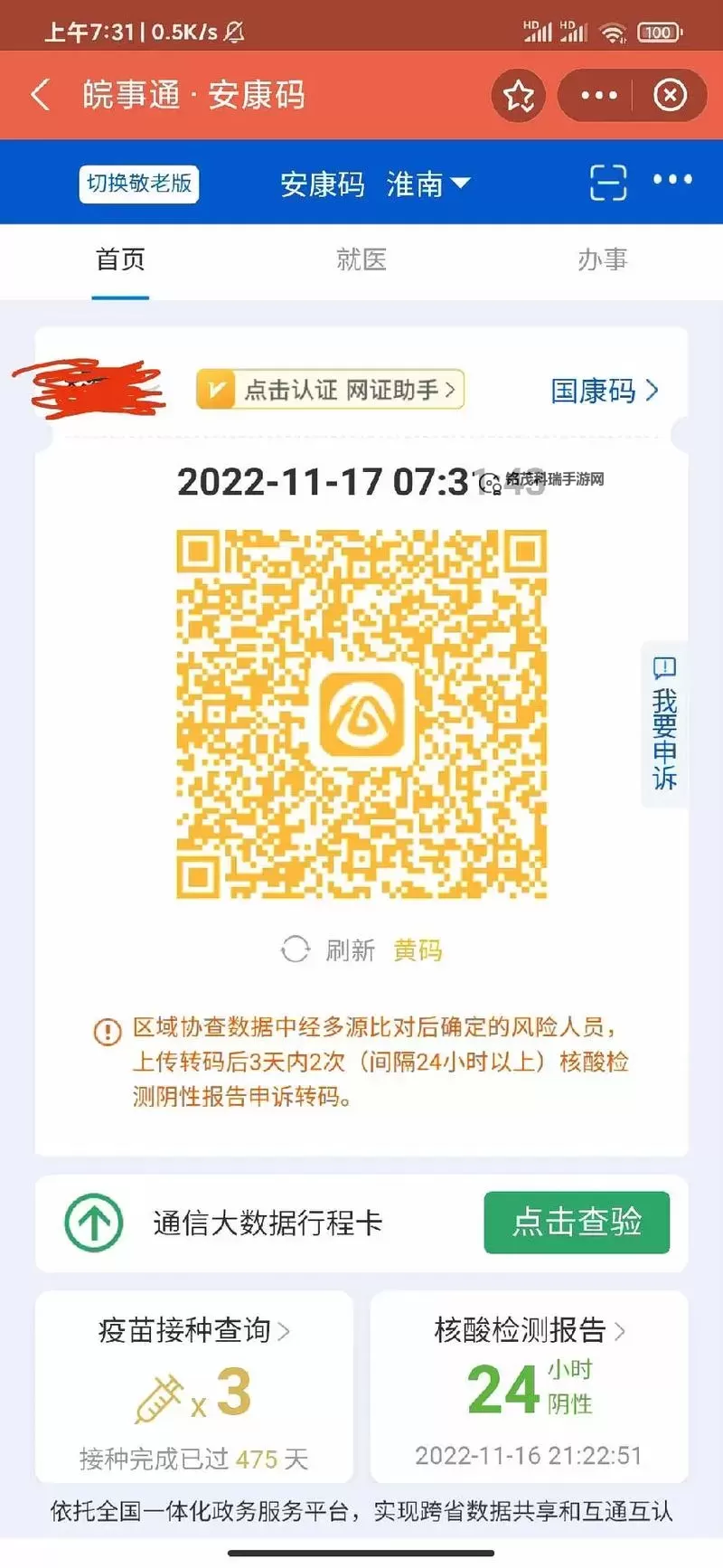
Task: Open the scan QR code icon
Action: [x=607, y=181]
